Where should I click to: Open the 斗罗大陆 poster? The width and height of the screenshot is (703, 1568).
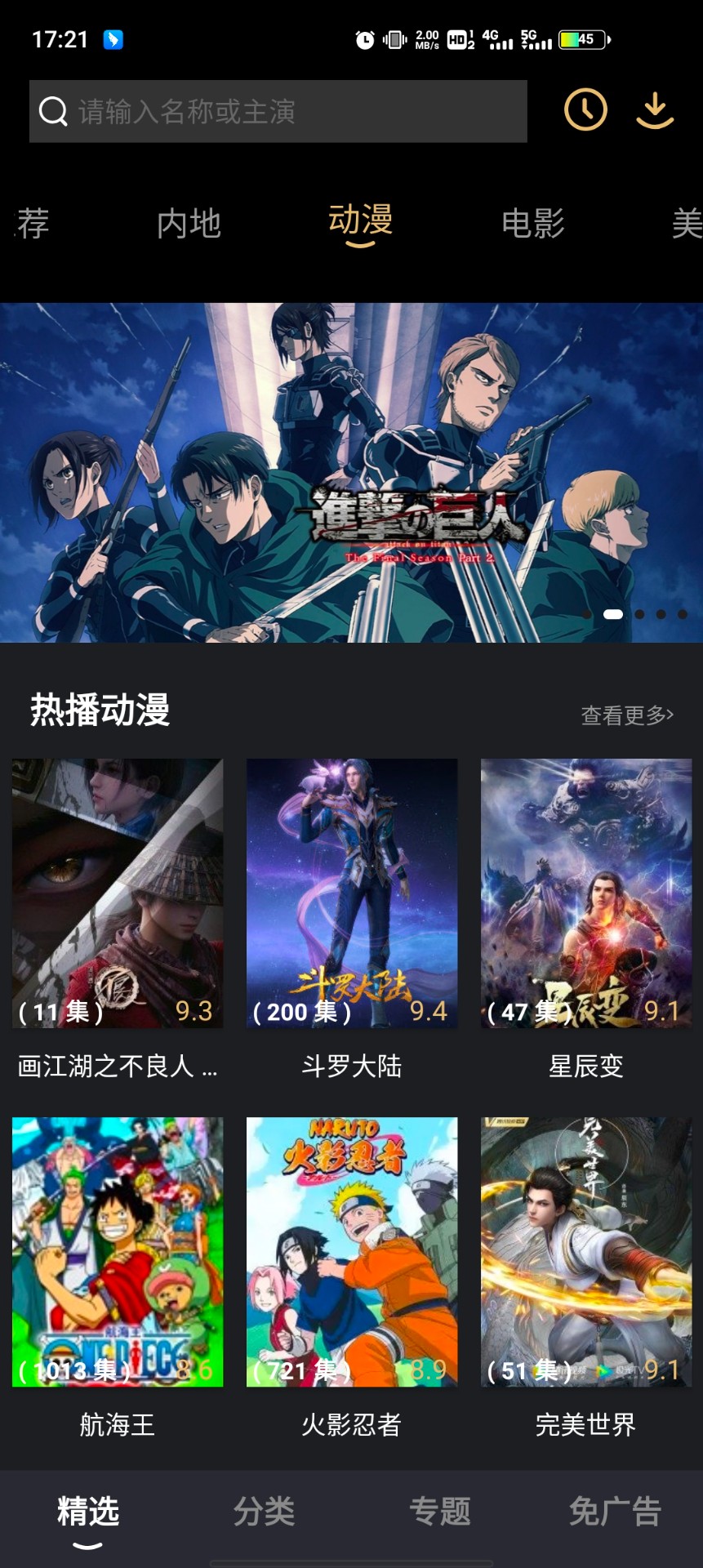(351, 894)
